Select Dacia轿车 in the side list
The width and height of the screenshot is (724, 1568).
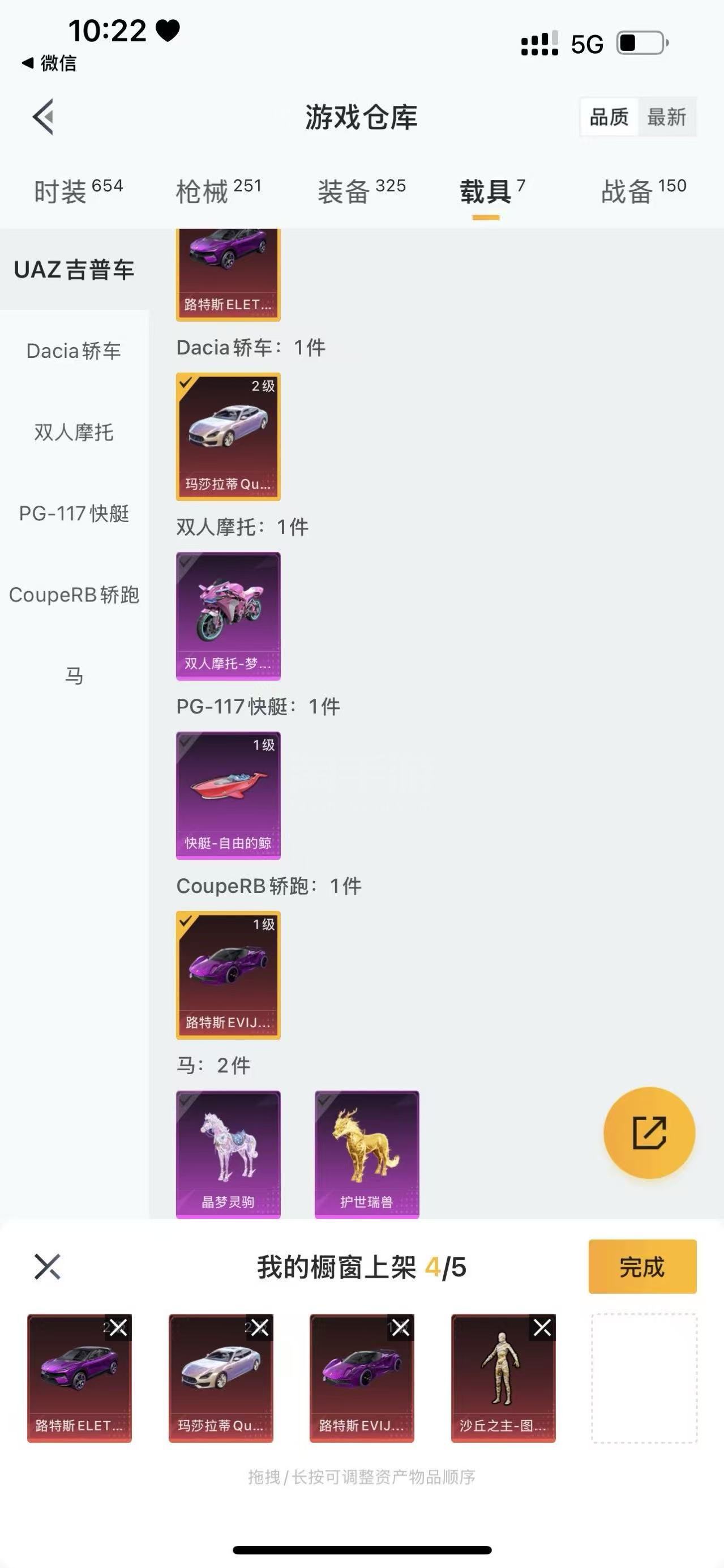pyautogui.click(x=74, y=351)
